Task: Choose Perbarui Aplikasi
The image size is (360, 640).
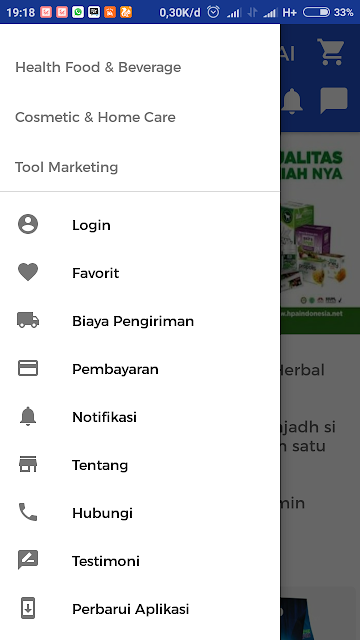Action: tap(140, 609)
